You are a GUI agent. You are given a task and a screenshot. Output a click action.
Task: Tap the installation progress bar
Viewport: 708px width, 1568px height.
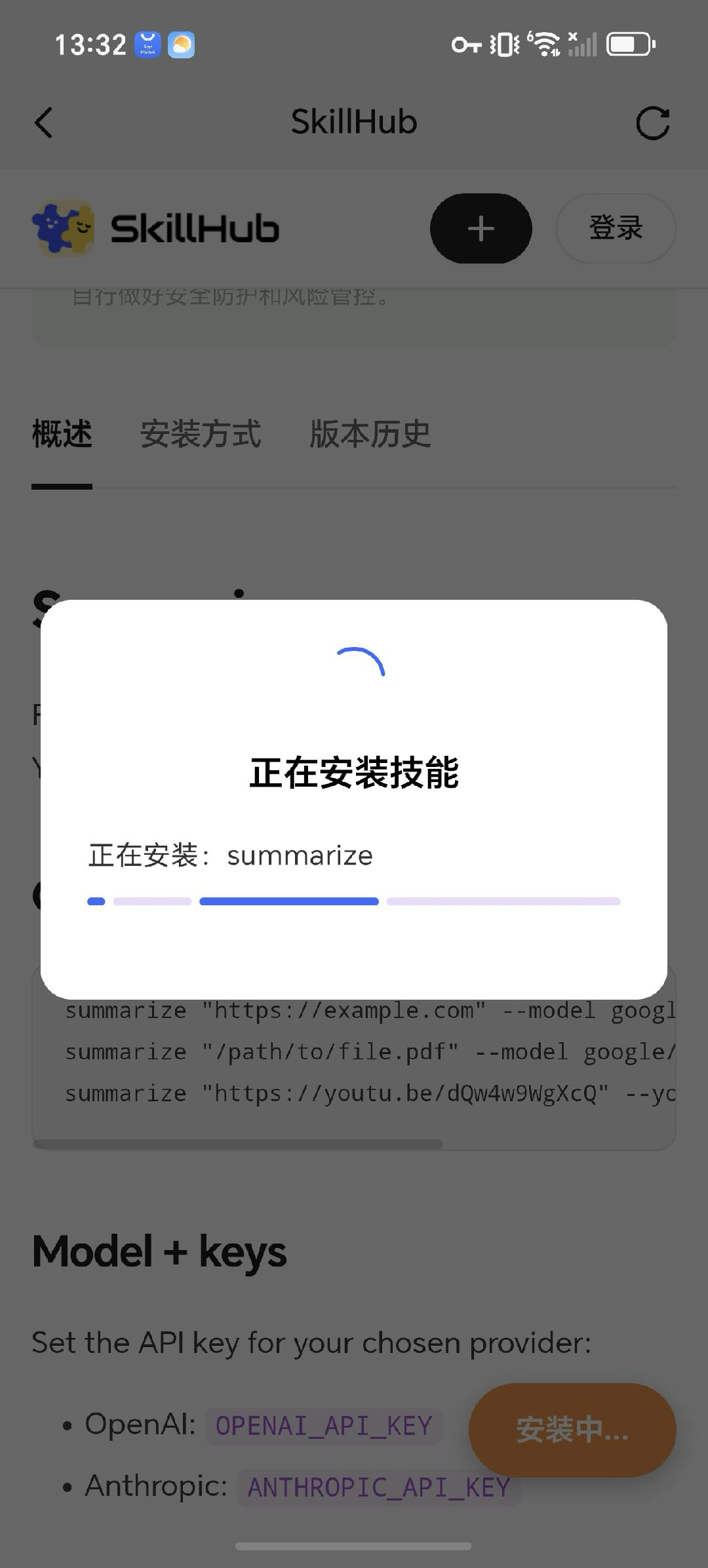pyautogui.click(x=354, y=901)
